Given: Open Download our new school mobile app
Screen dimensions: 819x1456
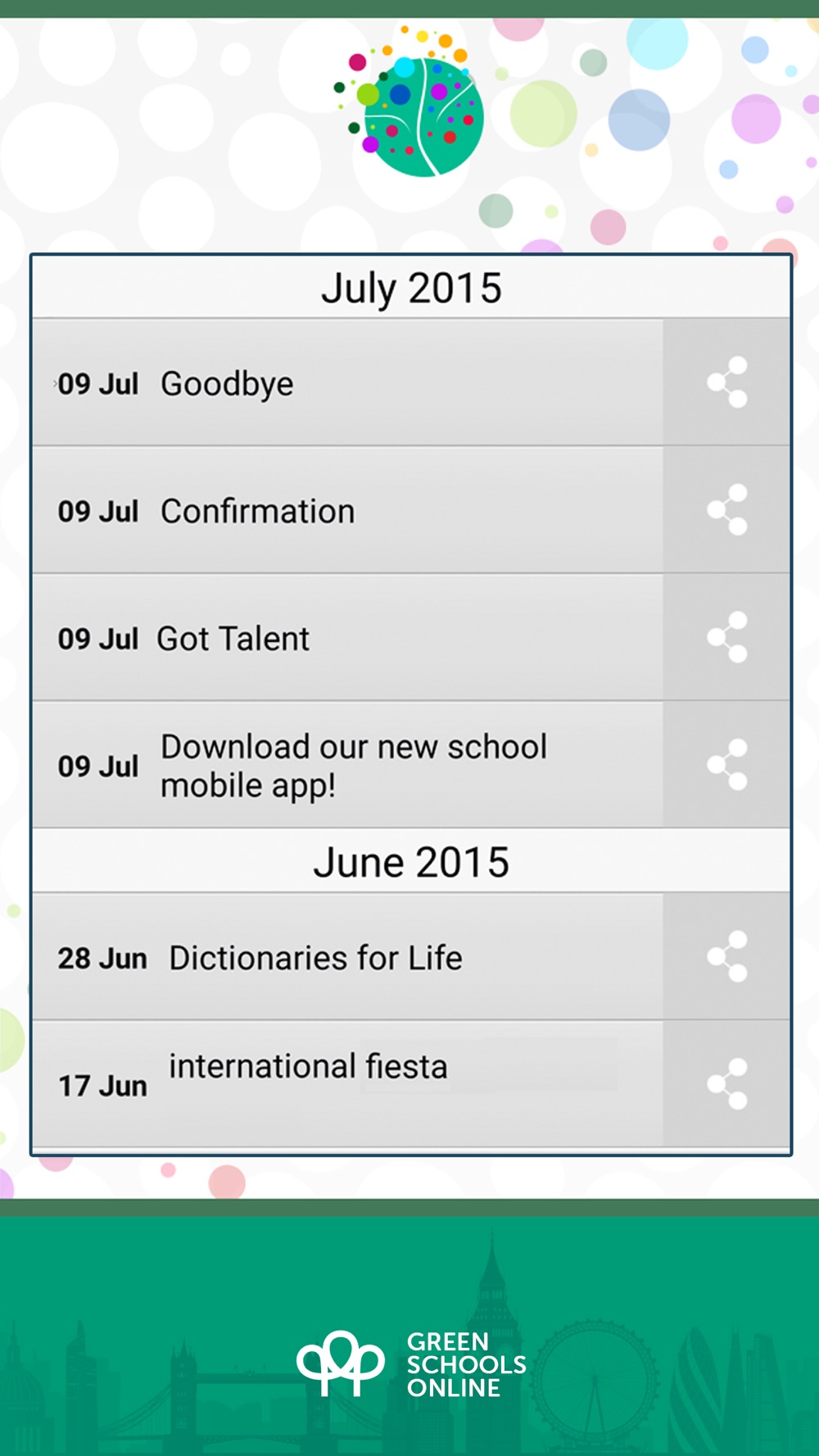Looking at the screenshot, I should (348, 765).
